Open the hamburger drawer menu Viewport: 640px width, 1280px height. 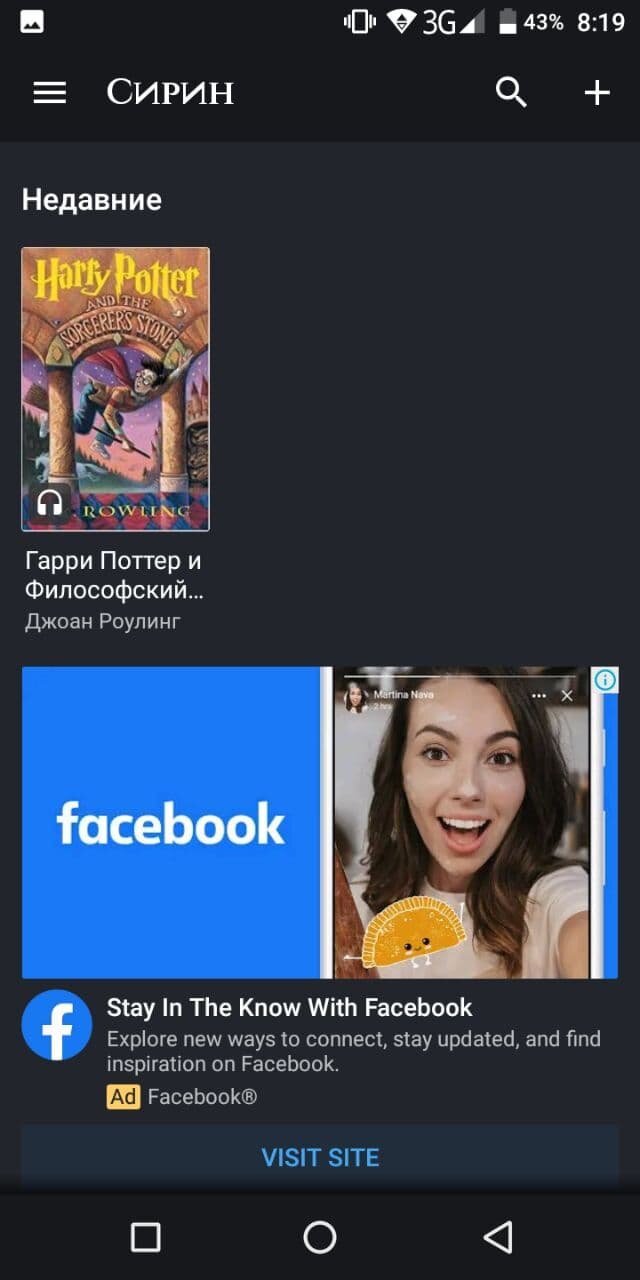tap(49, 93)
